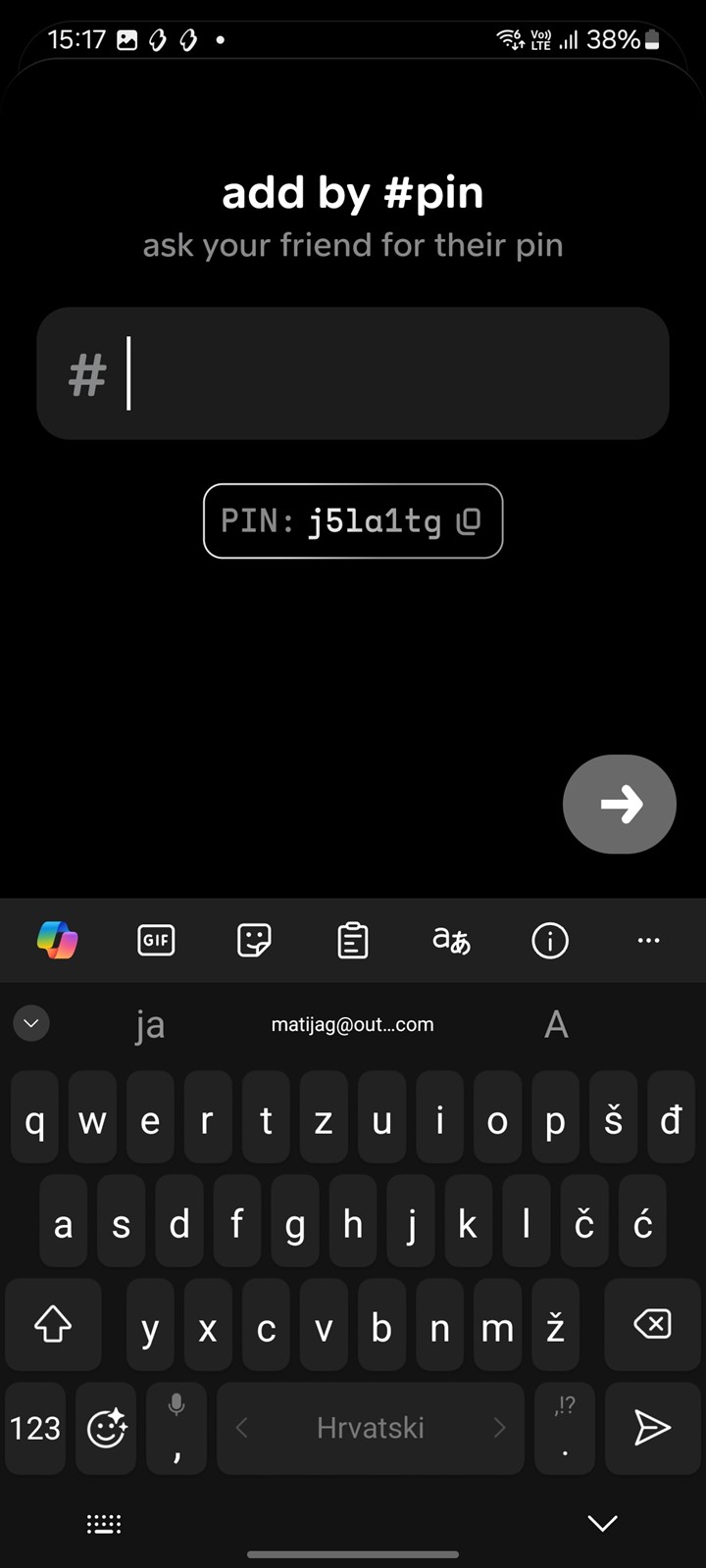Choose the "ja" word suggestion
The width and height of the screenshot is (706, 1568).
(x=150, y=1025)
